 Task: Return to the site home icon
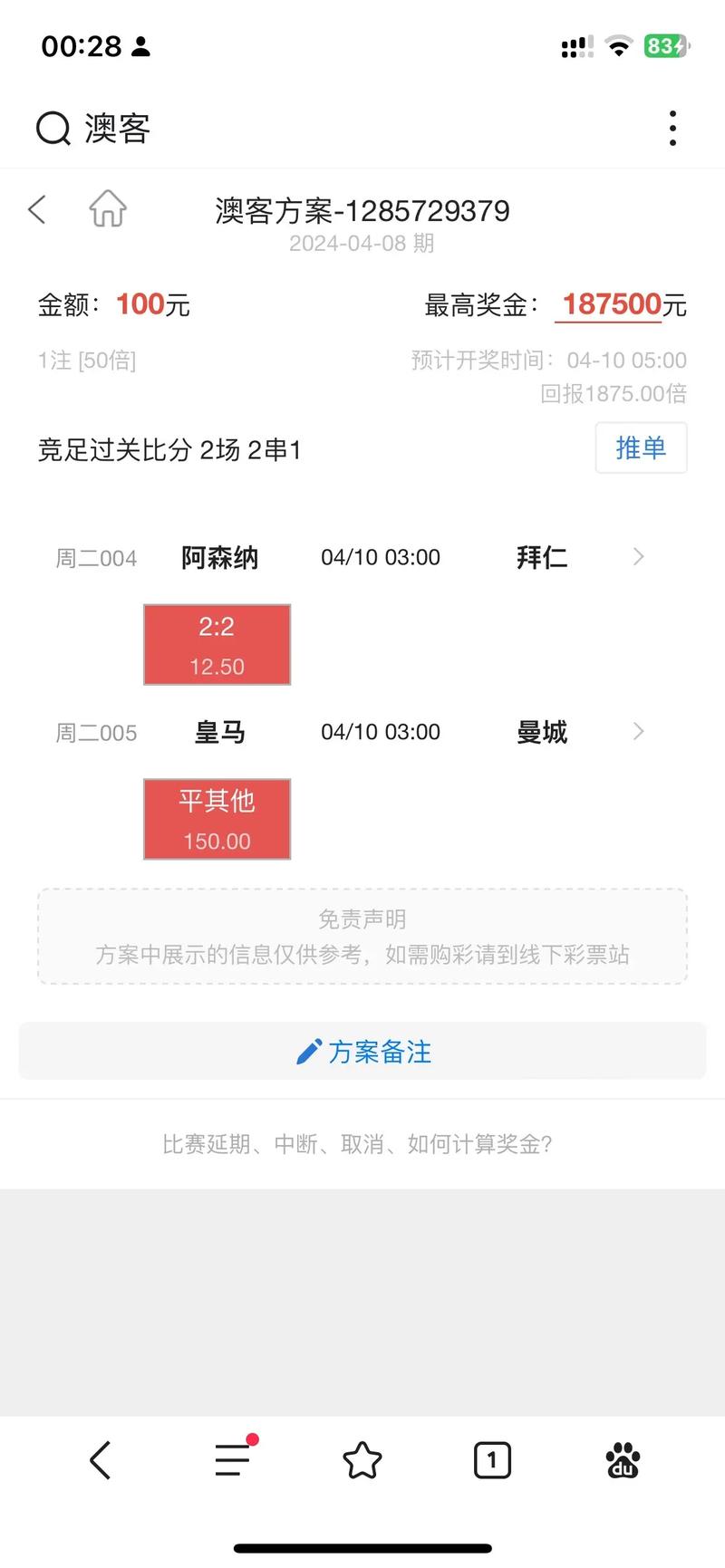tap(108, 209)
